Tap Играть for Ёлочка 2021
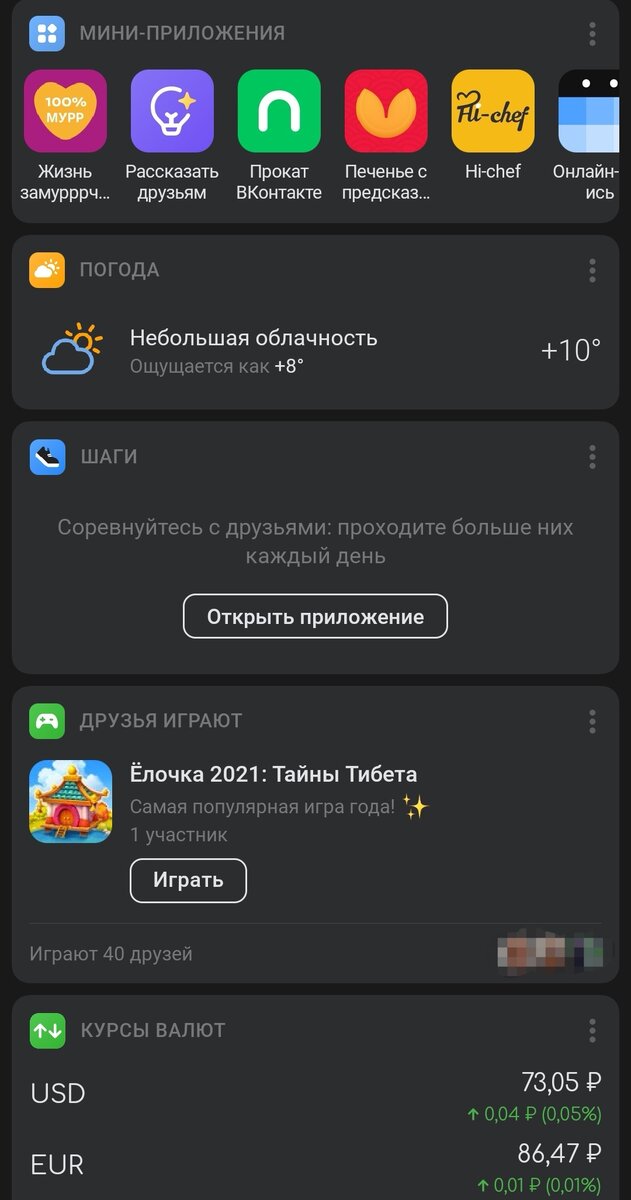The image size is (631, 1200). click(x=188, y=880)
